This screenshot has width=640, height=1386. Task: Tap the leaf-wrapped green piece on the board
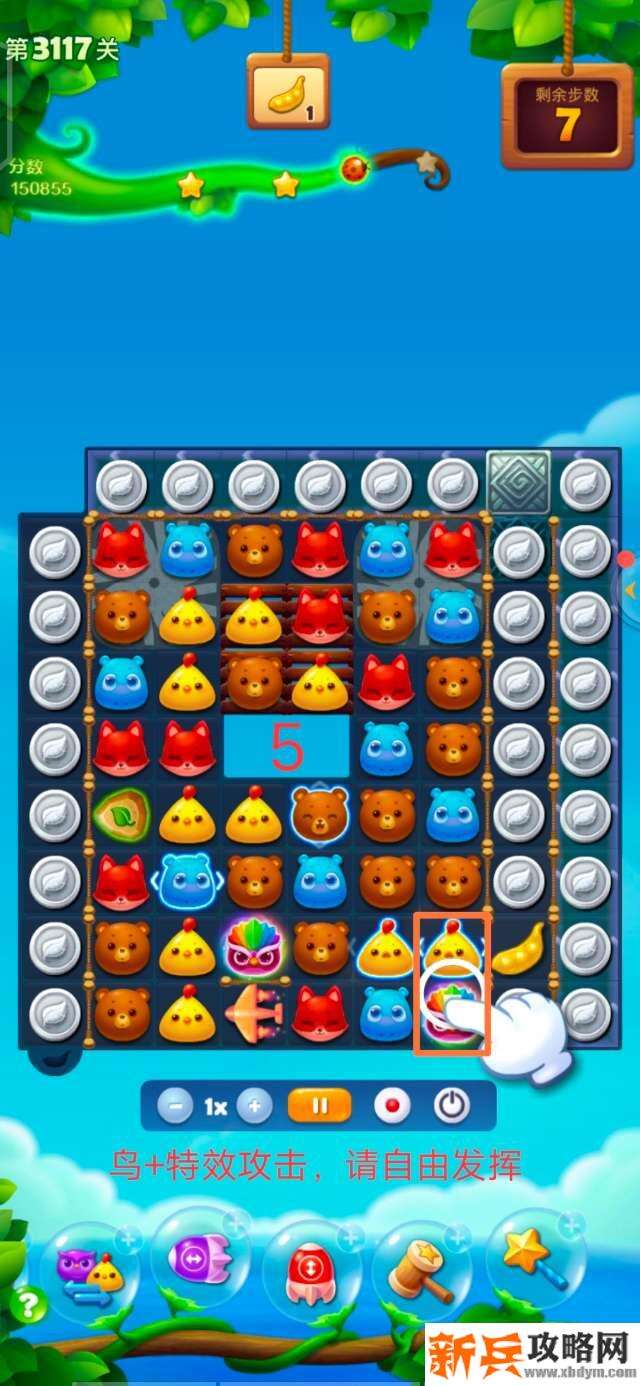pyautogui.click(x=121, y=815)
